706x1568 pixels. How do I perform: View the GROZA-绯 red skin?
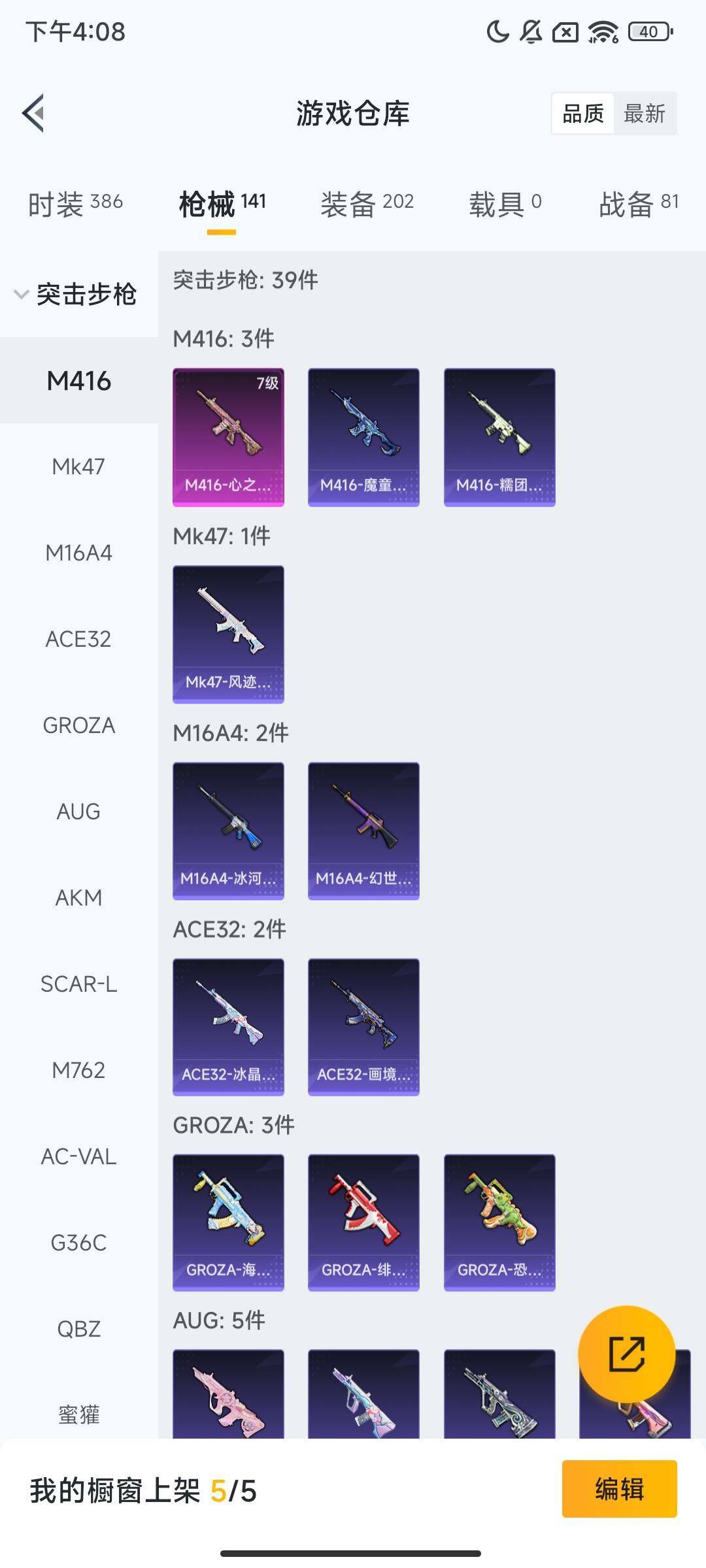[x=363, y=1222]
